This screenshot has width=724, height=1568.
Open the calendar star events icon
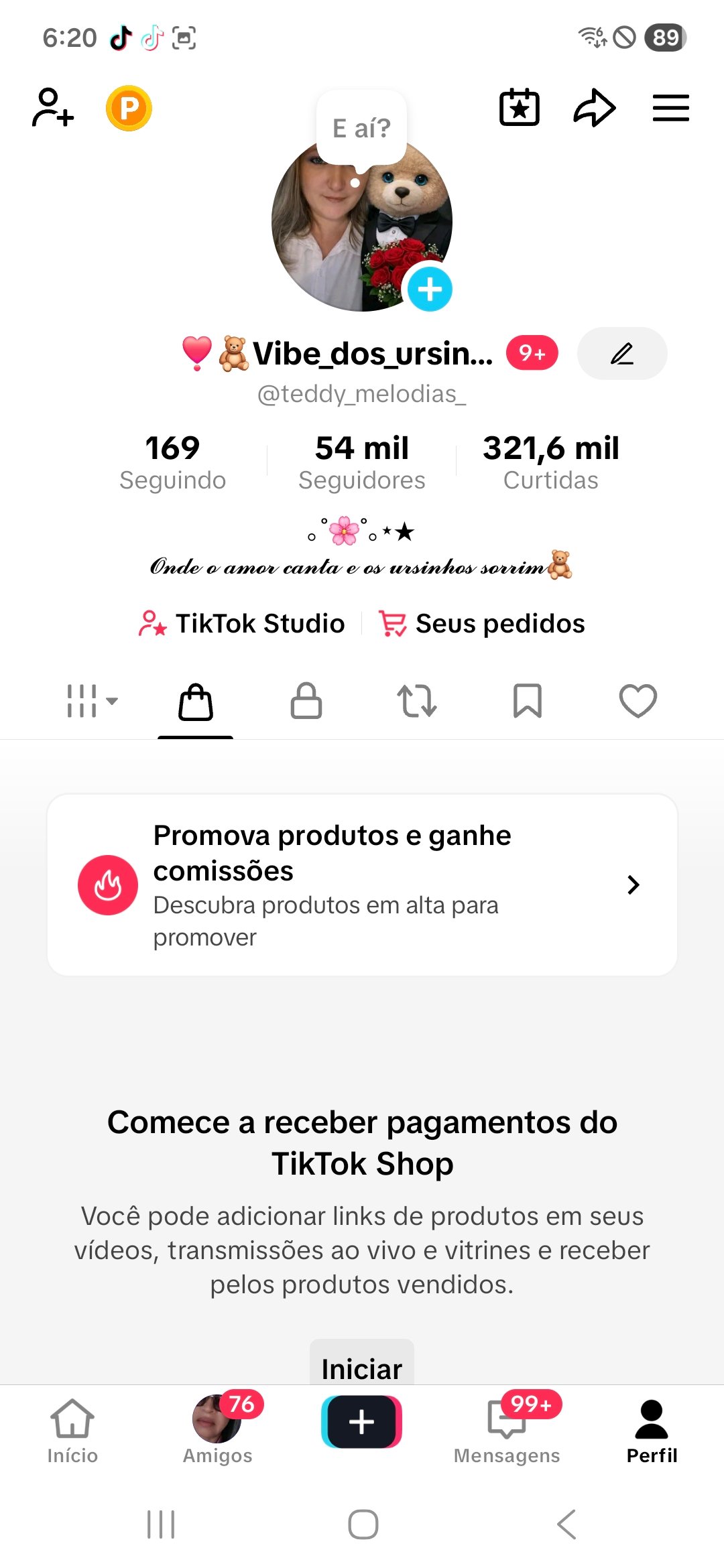[x=520, y=108]
